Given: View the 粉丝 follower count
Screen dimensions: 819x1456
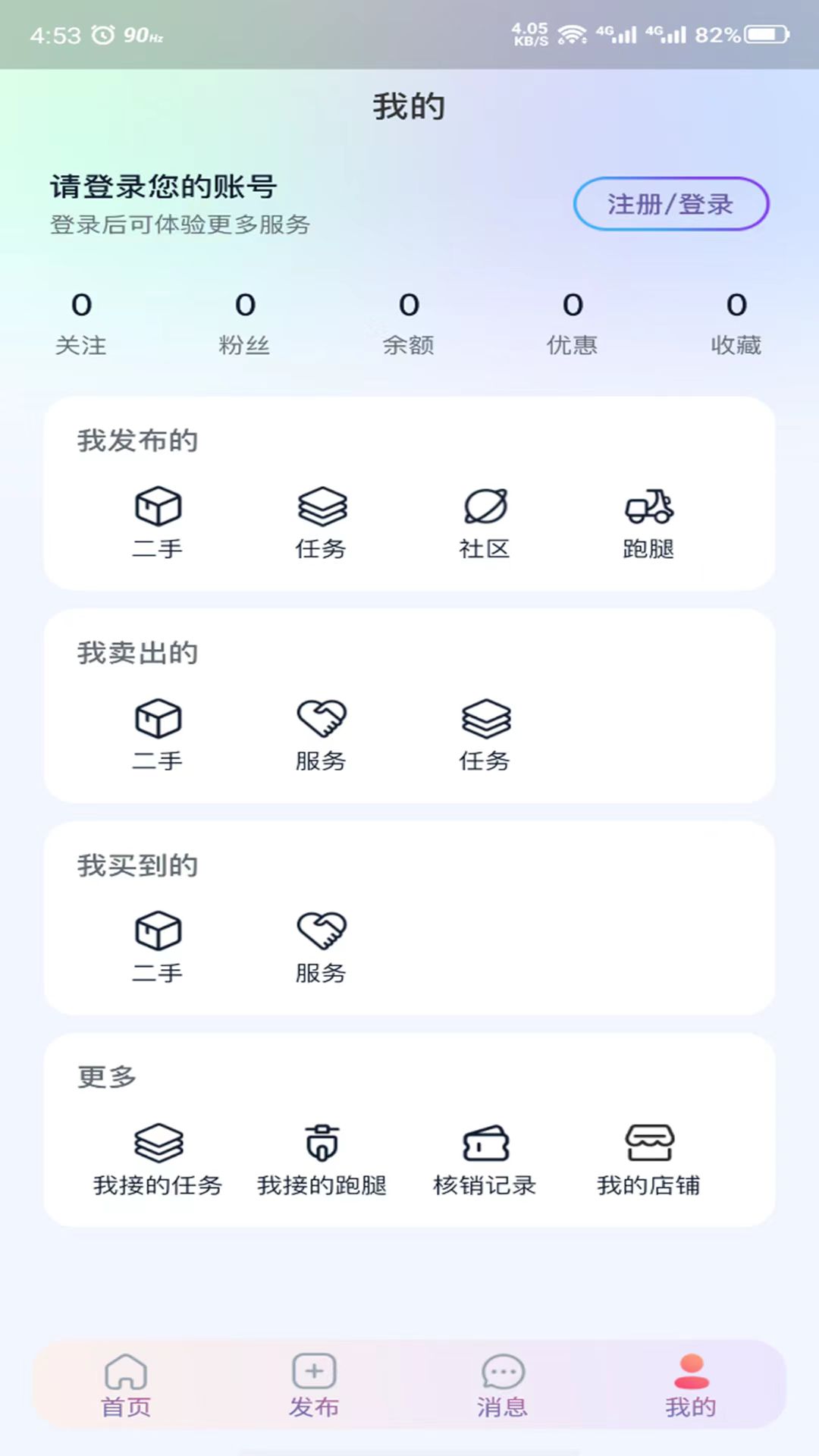Looking at the screenshot, I should pyautogui.click(x=246, y=322).
